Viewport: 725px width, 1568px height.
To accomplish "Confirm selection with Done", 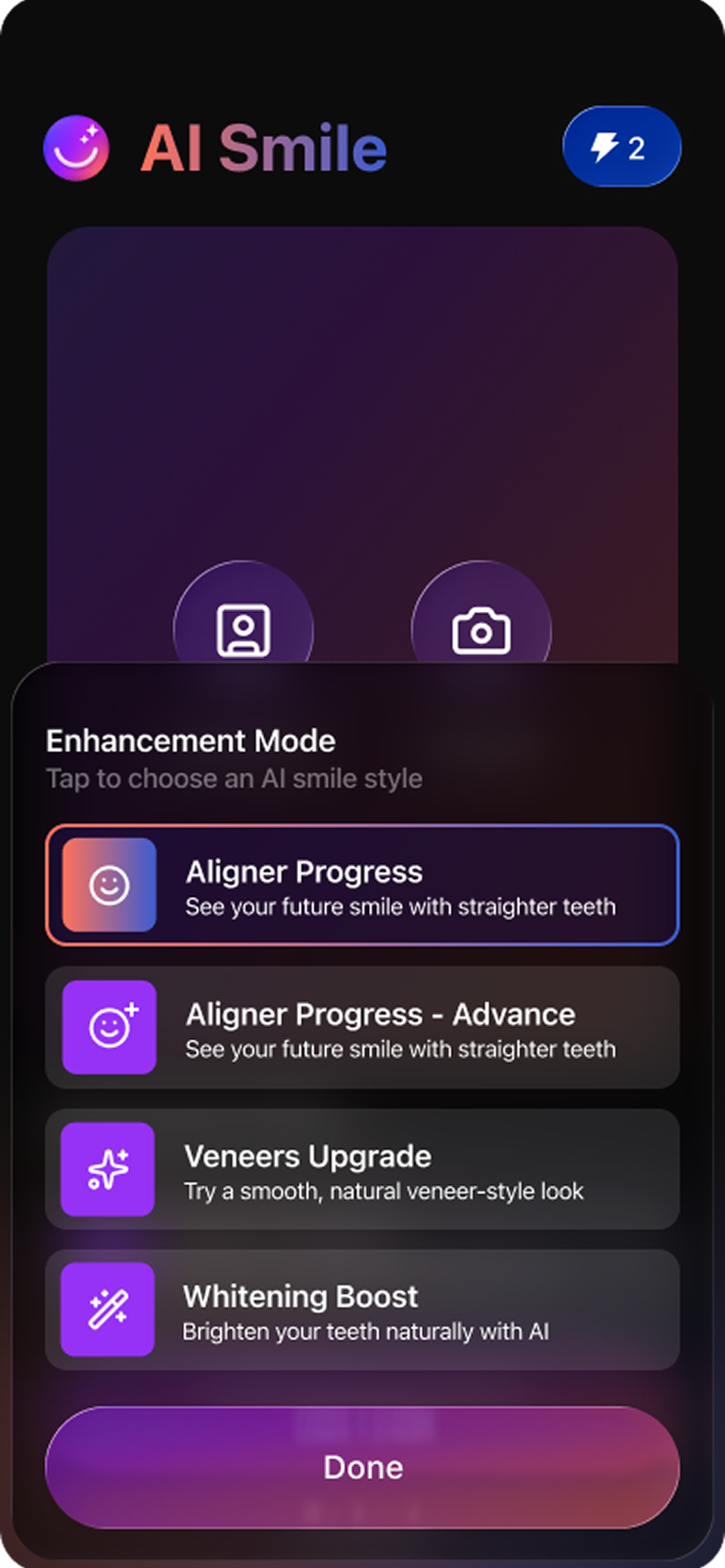I will click(362, 1467).
